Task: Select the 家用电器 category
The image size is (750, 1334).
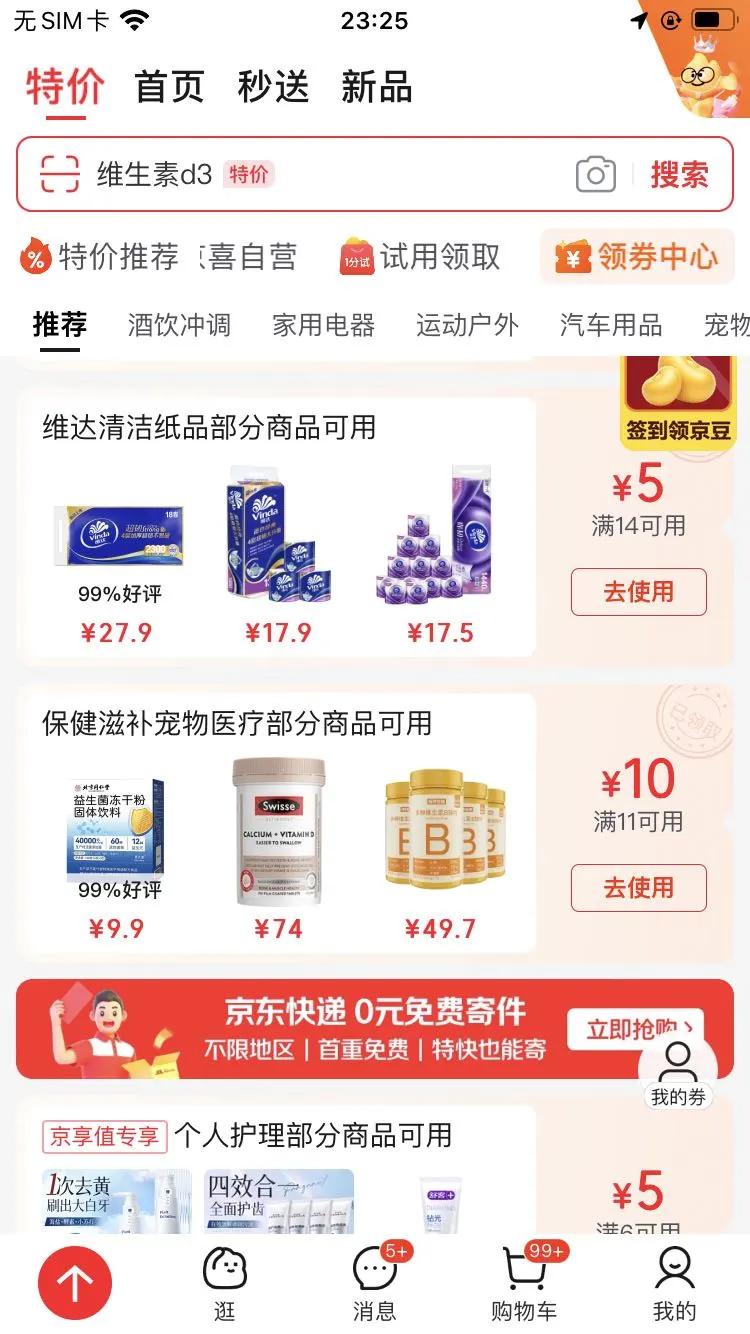Action: (323, 325)
